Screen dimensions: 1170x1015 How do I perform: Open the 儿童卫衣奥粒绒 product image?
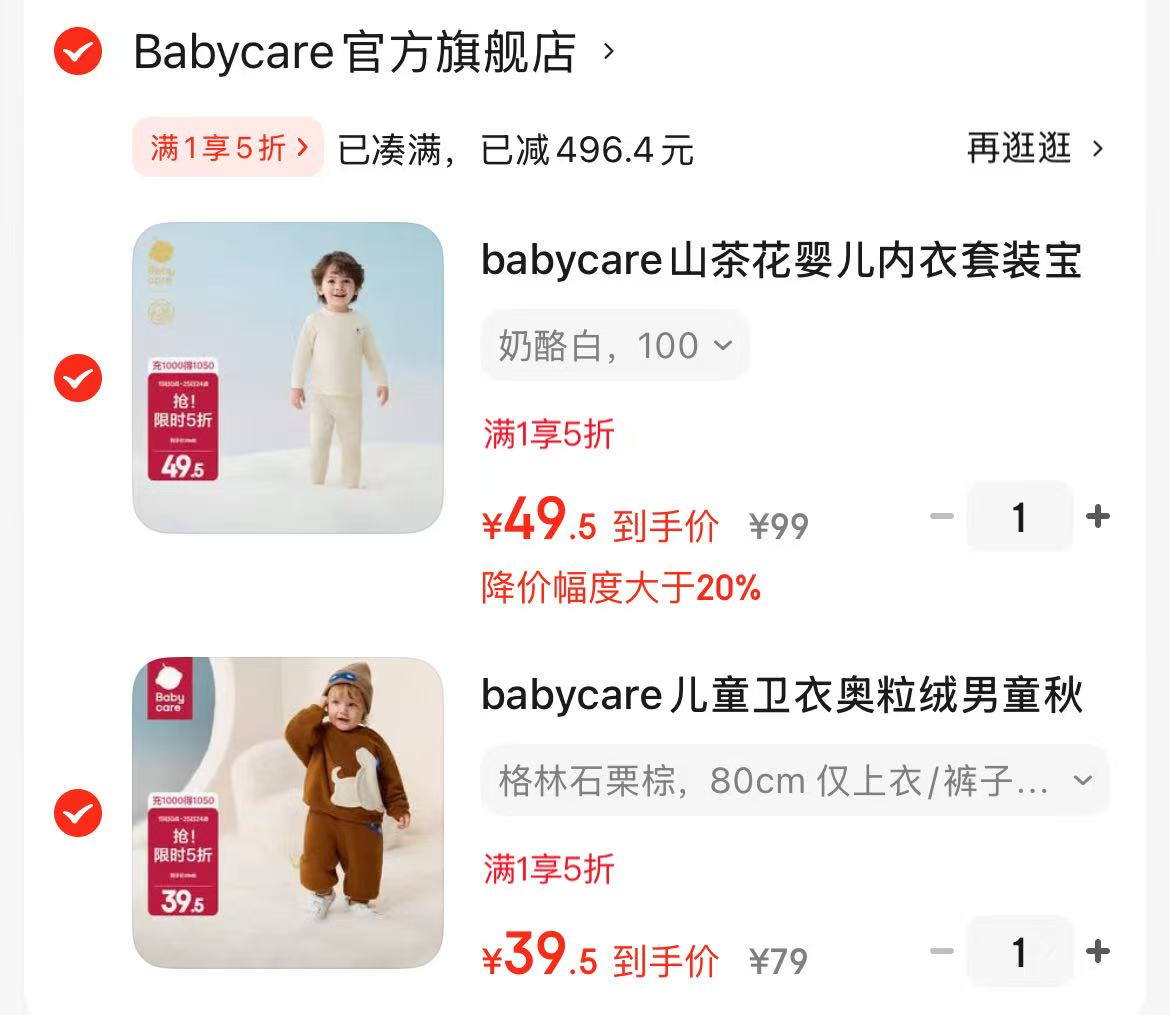pyautogui.click(x=288, y=813)
